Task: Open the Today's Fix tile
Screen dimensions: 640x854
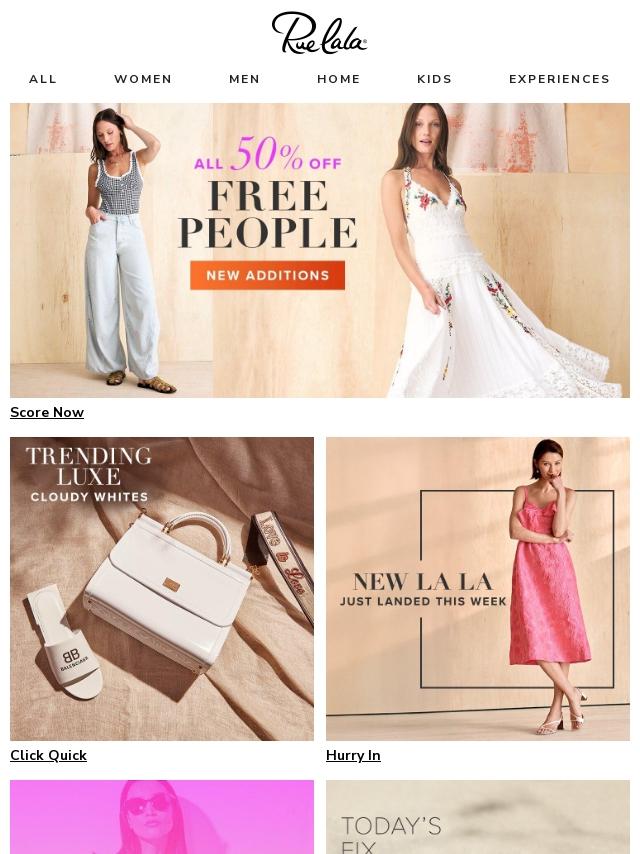Action: tap(478, 818)
